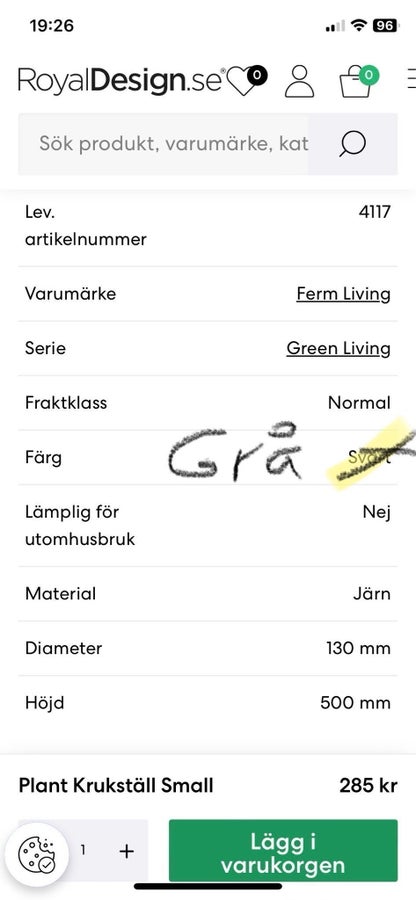Open the user account icon

[300, 81]
